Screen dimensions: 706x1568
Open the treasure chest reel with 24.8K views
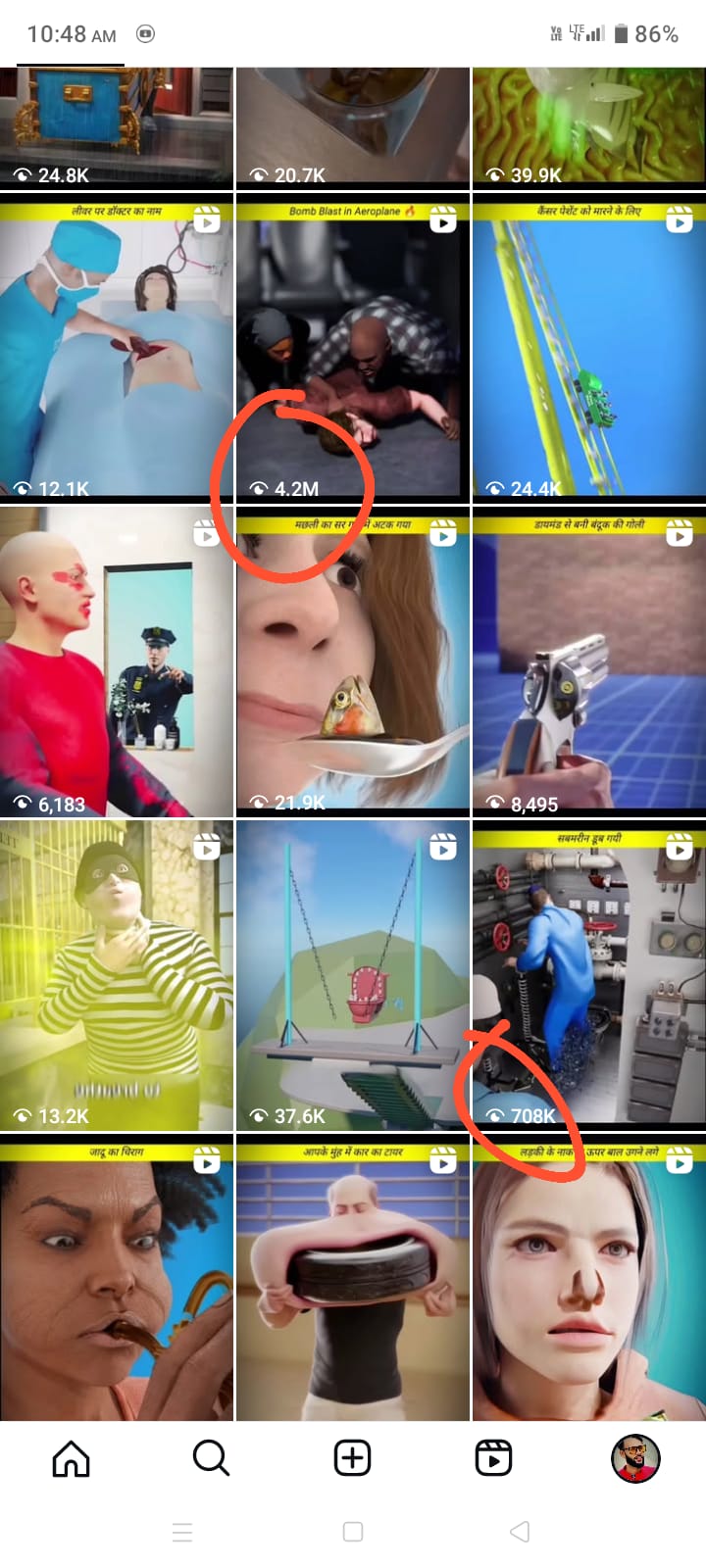(117, 127)
